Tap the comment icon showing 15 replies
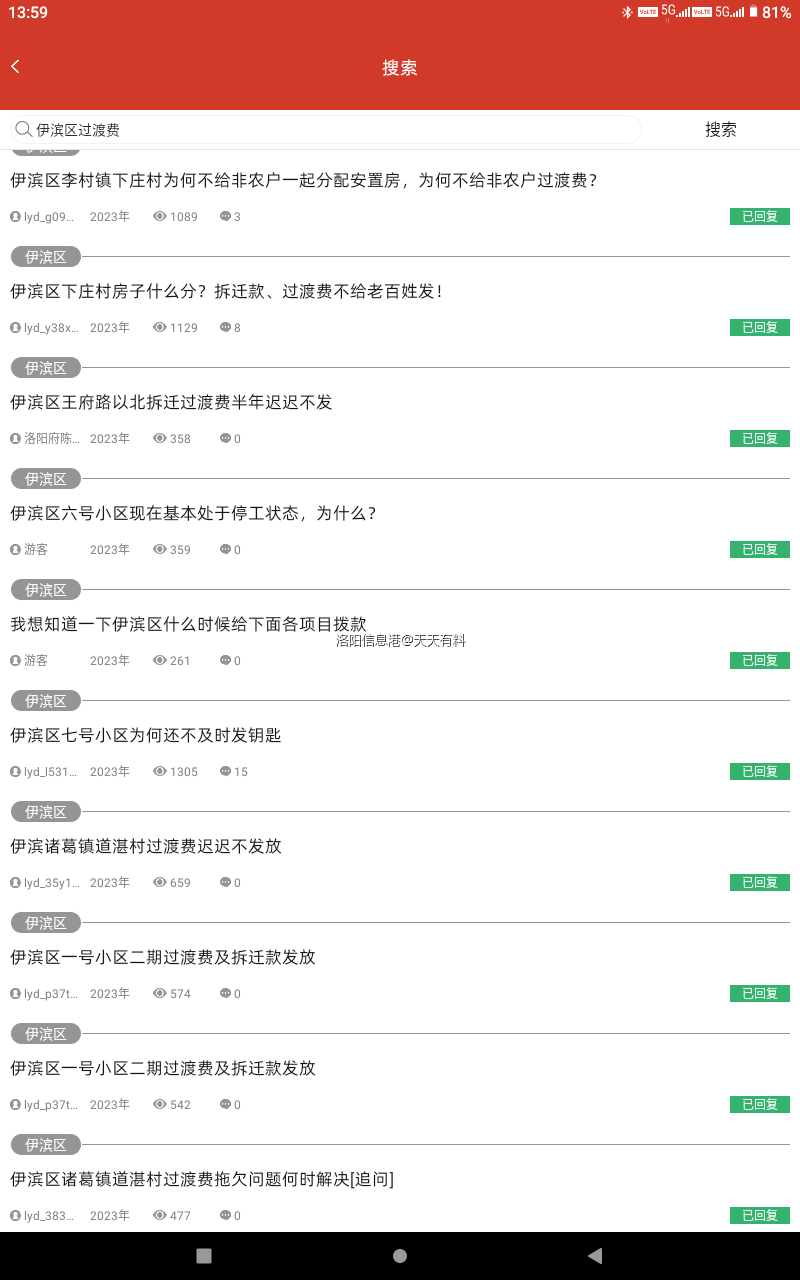800x1280 pixels. click(x=222, y=771)
